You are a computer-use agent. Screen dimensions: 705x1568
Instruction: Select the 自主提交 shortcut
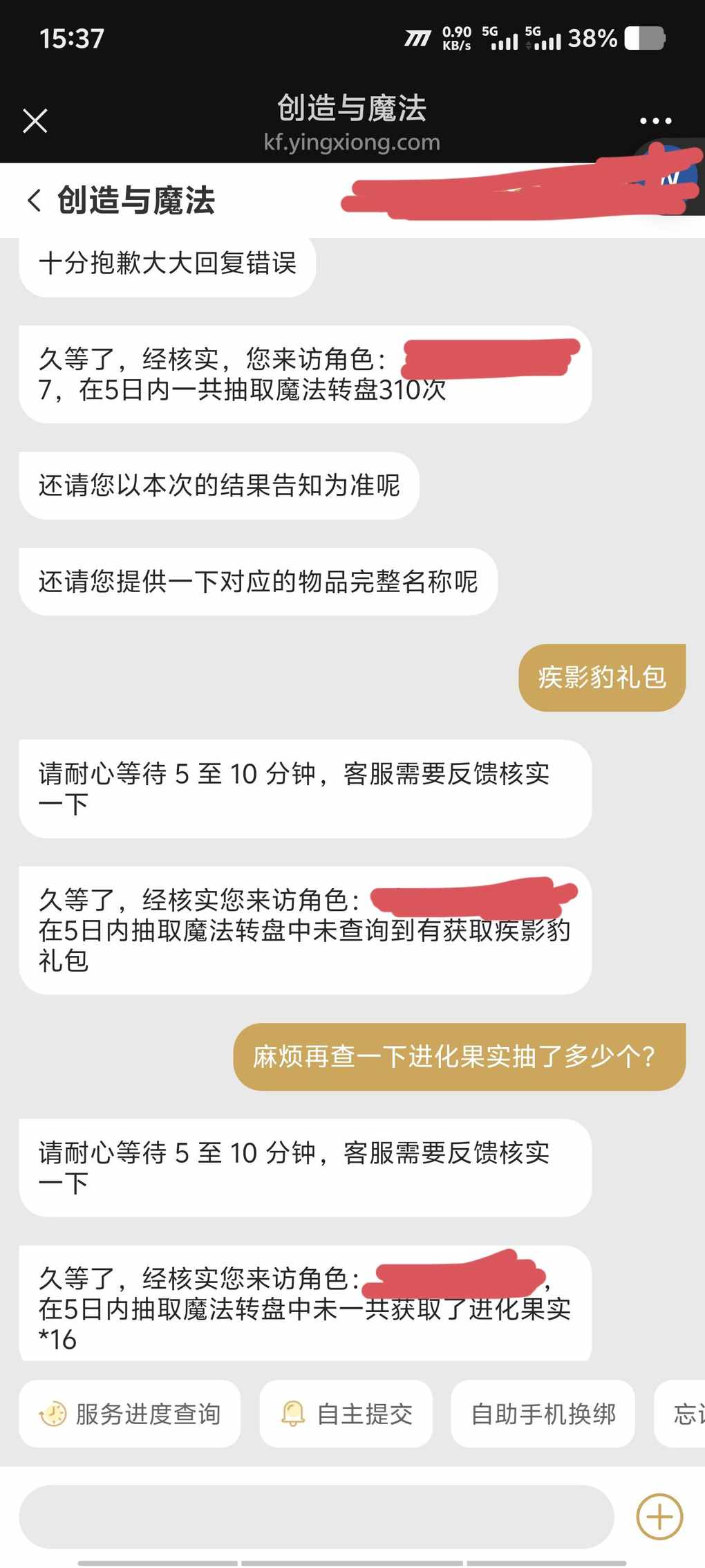(x=346, y=1414)
